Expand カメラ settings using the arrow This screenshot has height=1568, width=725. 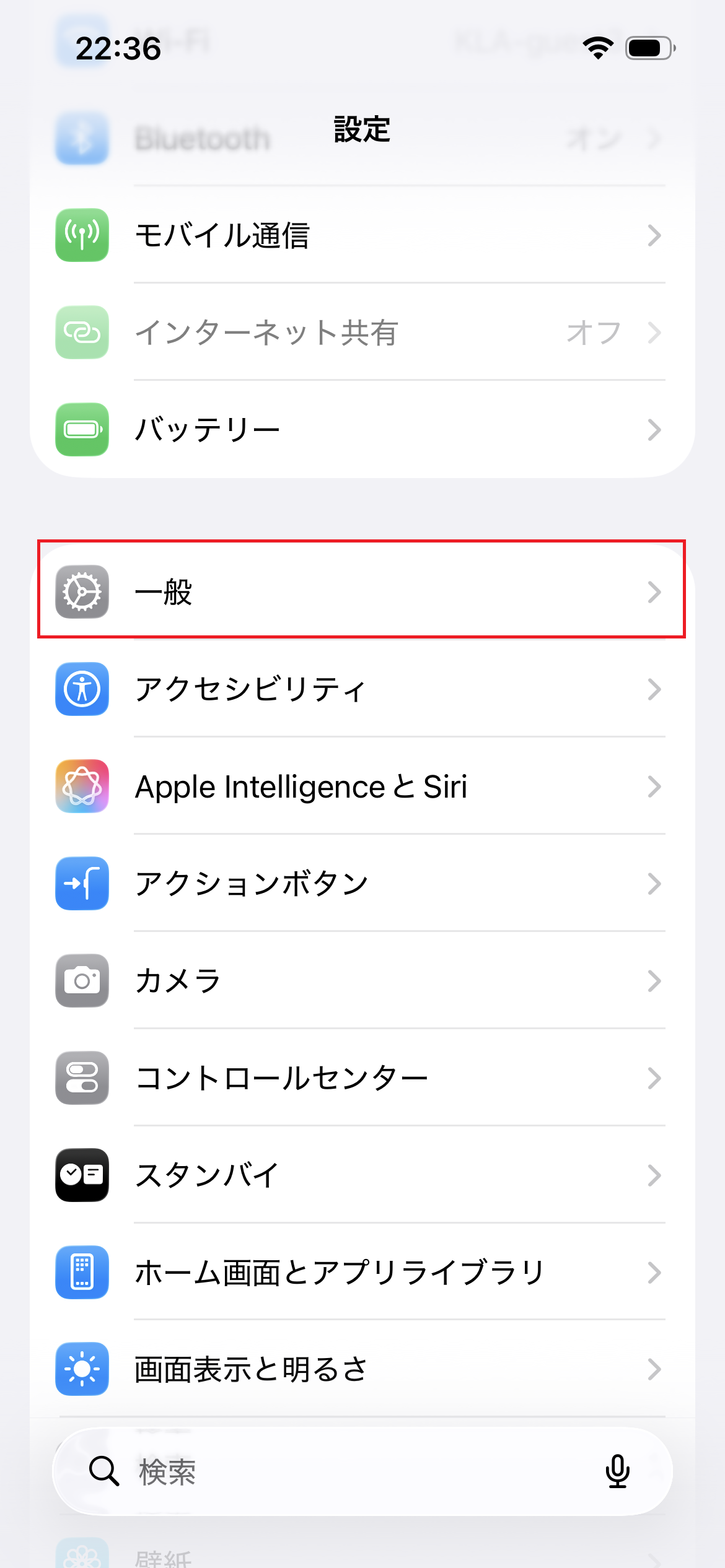point(655,980)
